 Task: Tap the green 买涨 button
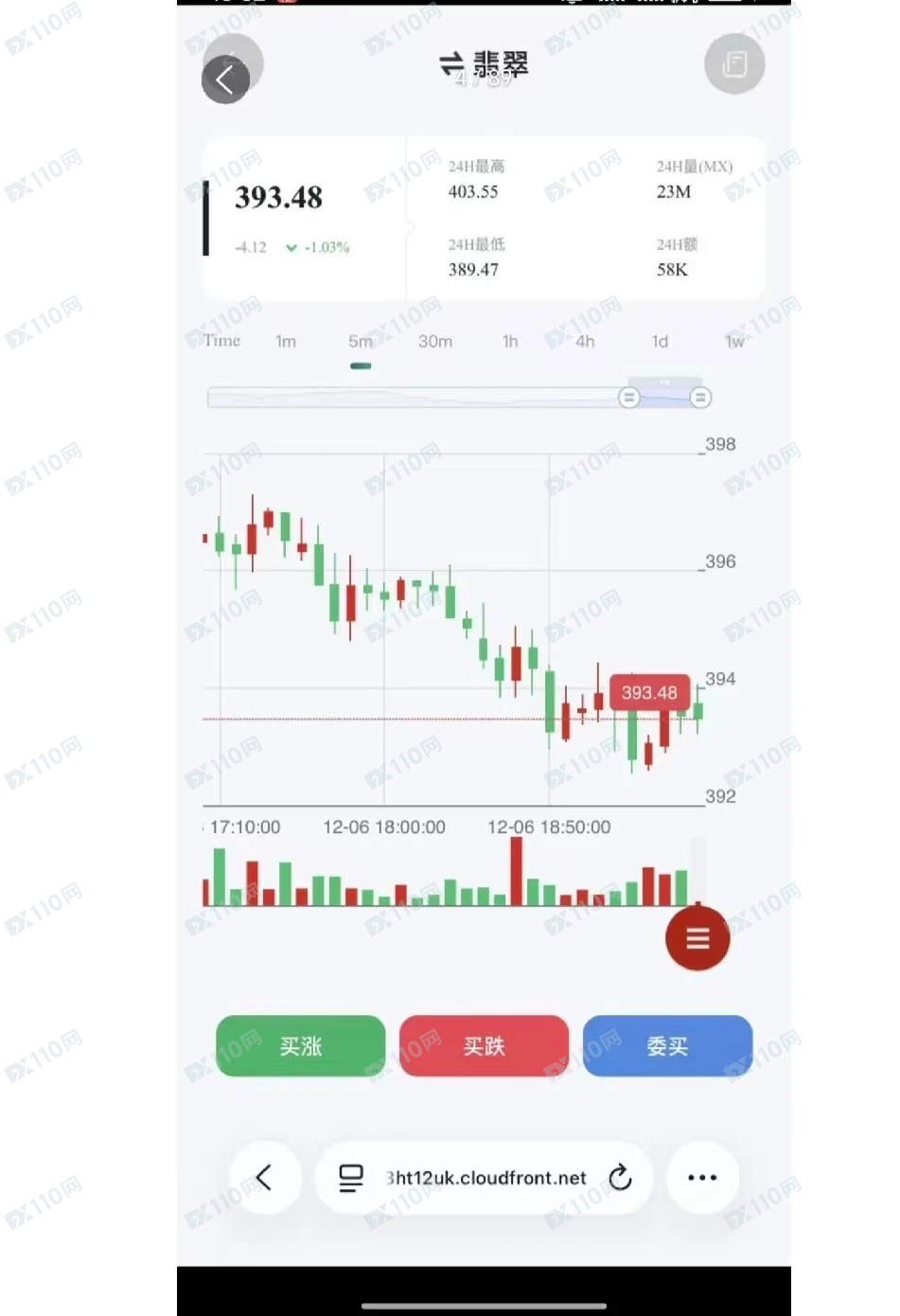pos(301,1046)
